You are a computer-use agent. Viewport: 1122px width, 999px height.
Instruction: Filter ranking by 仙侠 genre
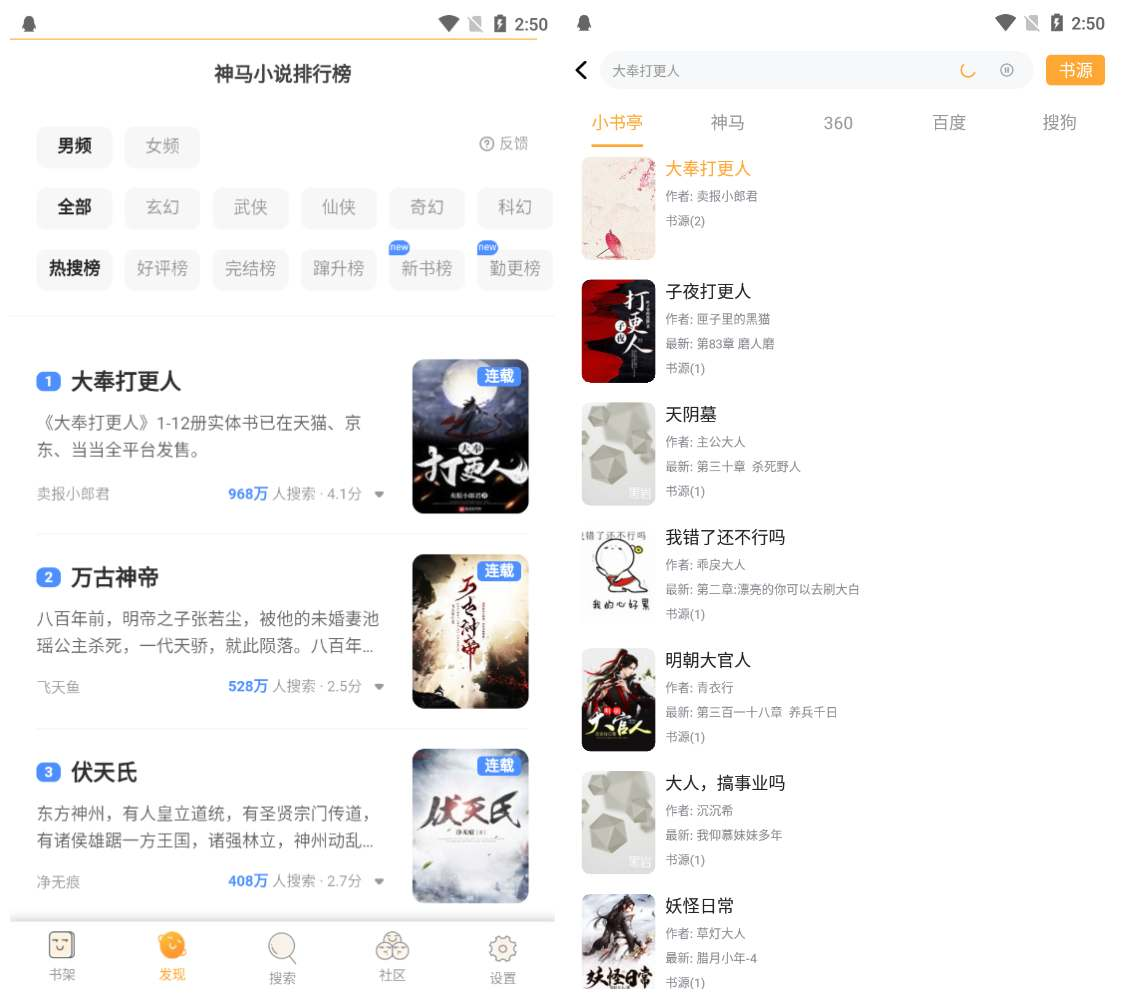338,207
